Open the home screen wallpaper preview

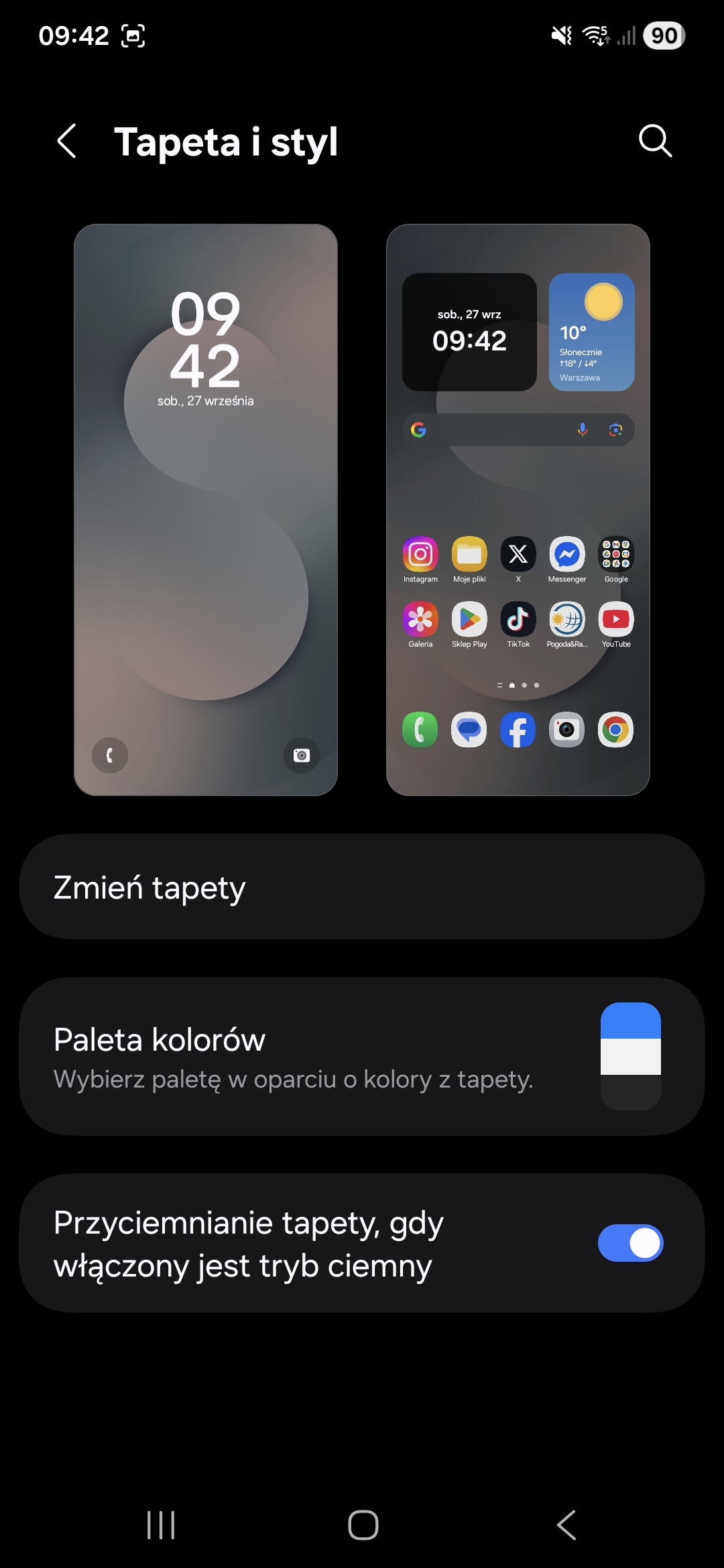518,509
